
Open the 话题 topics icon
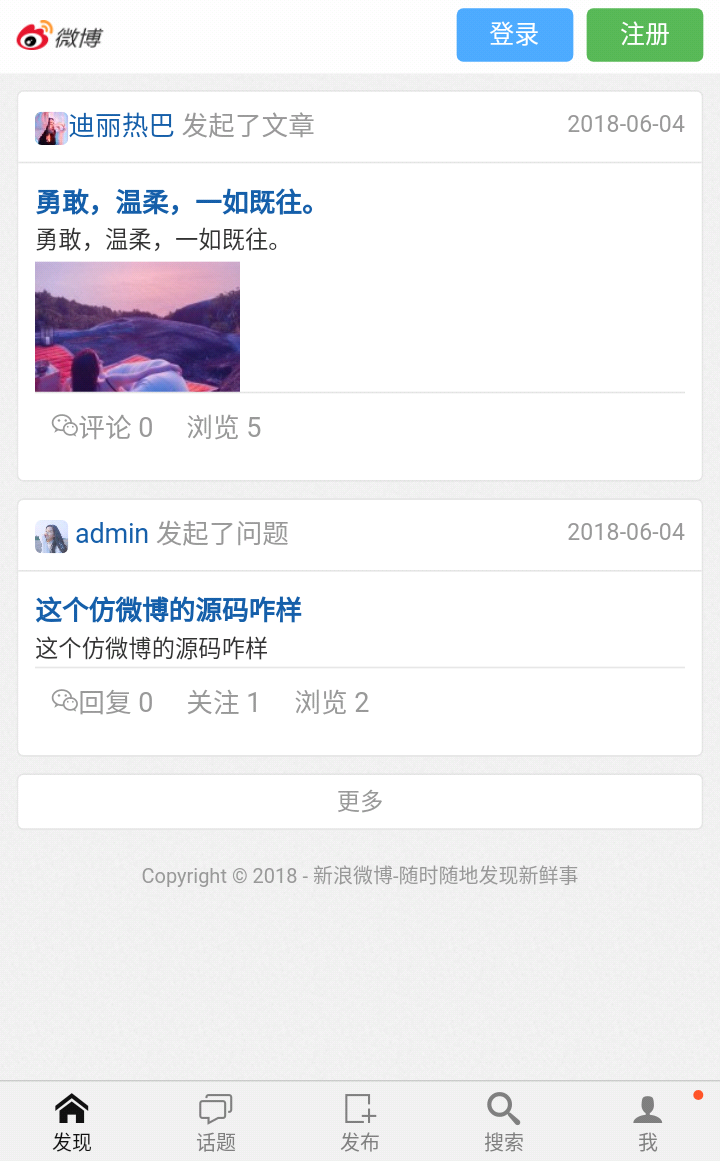pyautogui.click(x=215, y=1110)
